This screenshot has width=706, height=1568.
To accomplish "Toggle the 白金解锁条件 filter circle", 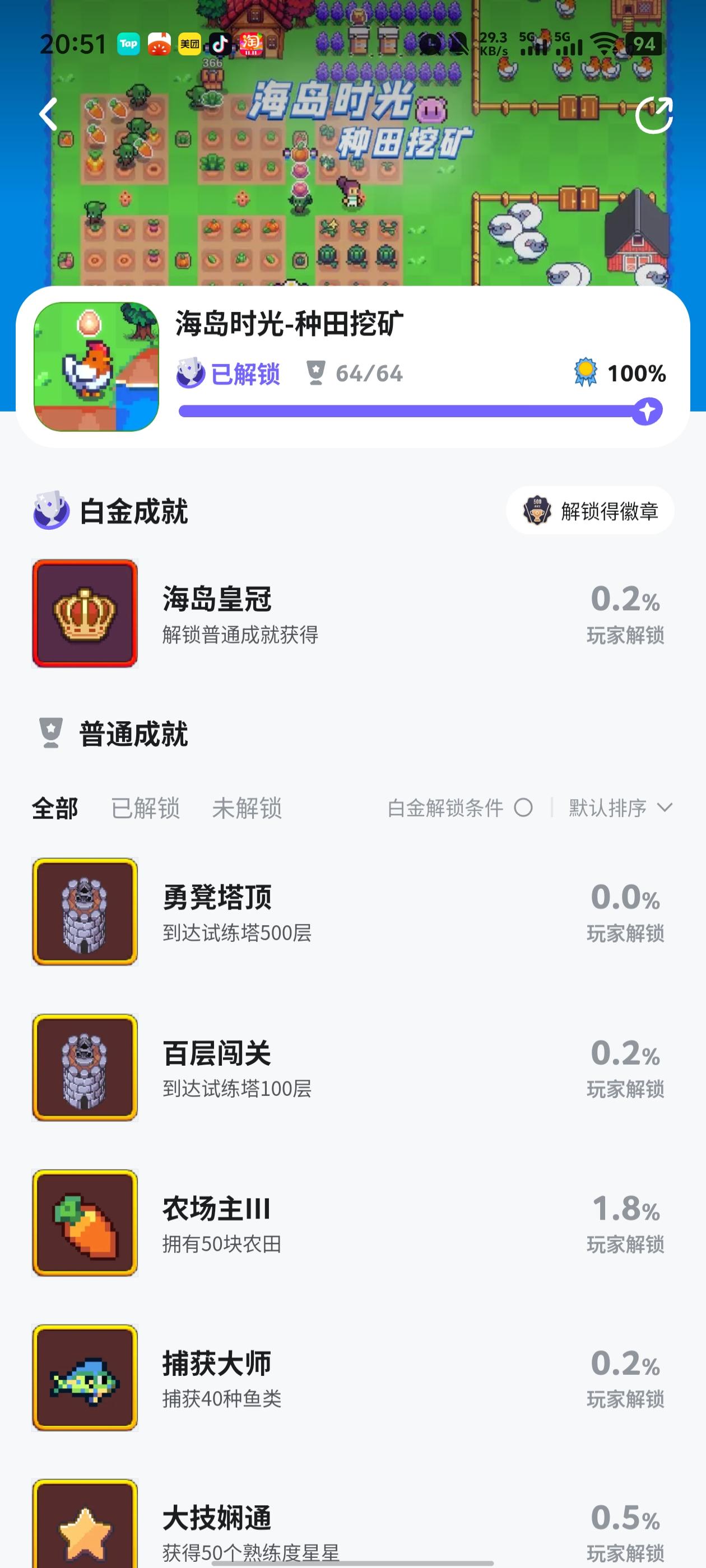I will (523, 808).
